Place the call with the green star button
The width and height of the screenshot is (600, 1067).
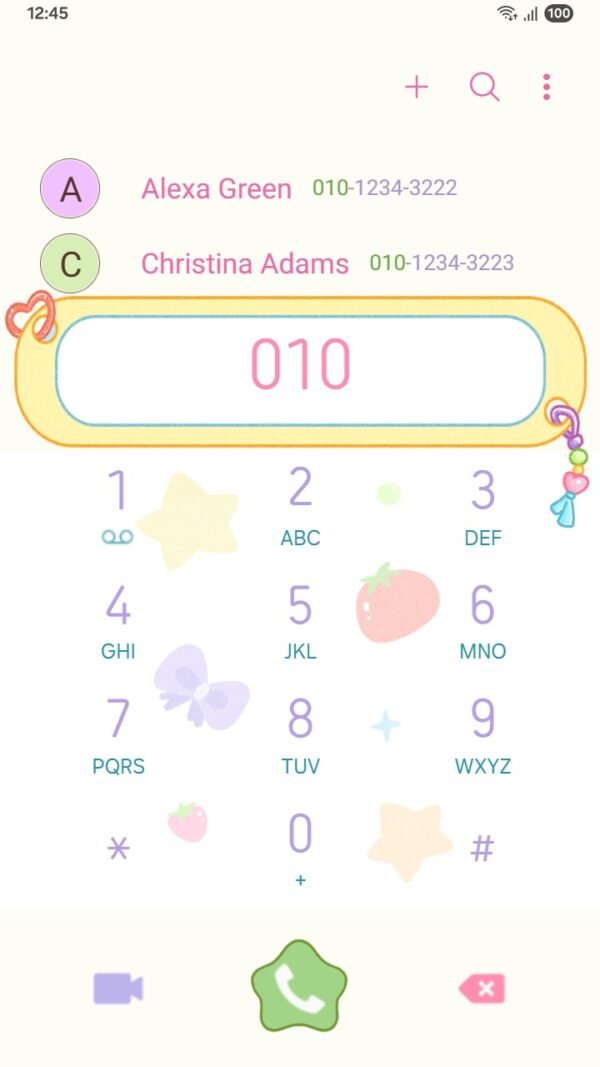298,988
